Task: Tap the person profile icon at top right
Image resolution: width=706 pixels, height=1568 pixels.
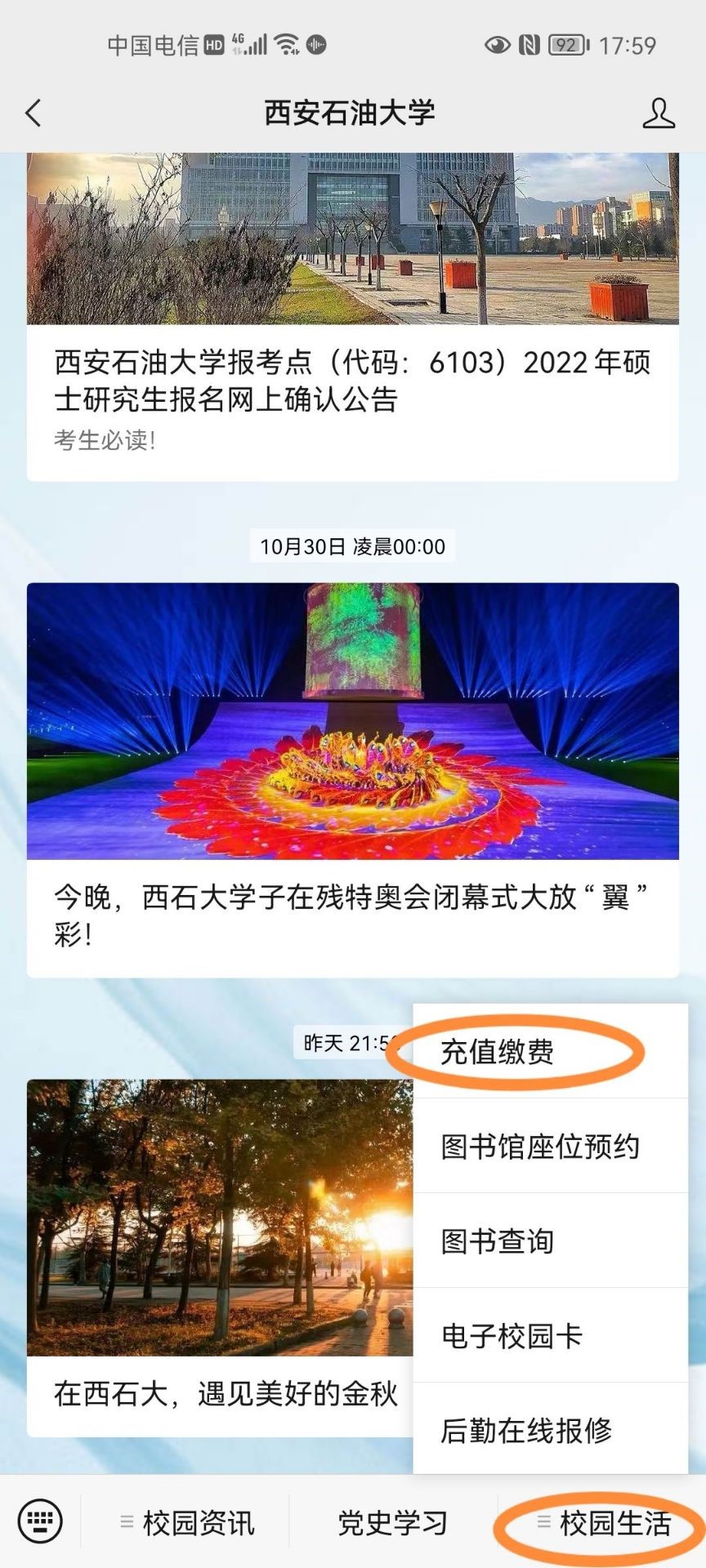Action: click(659, 114)
